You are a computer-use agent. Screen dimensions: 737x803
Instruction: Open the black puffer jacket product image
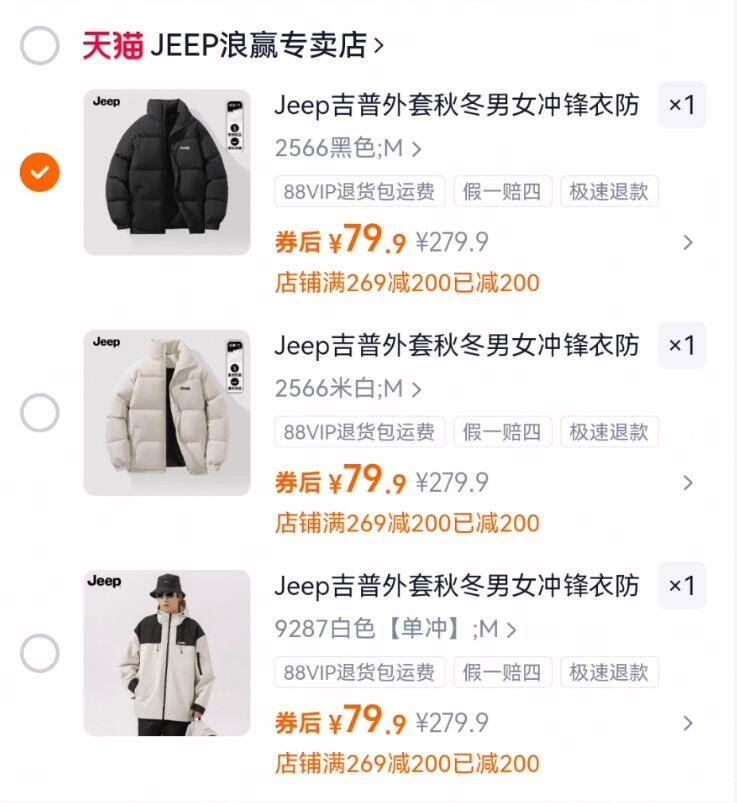[x=166, y=172]
